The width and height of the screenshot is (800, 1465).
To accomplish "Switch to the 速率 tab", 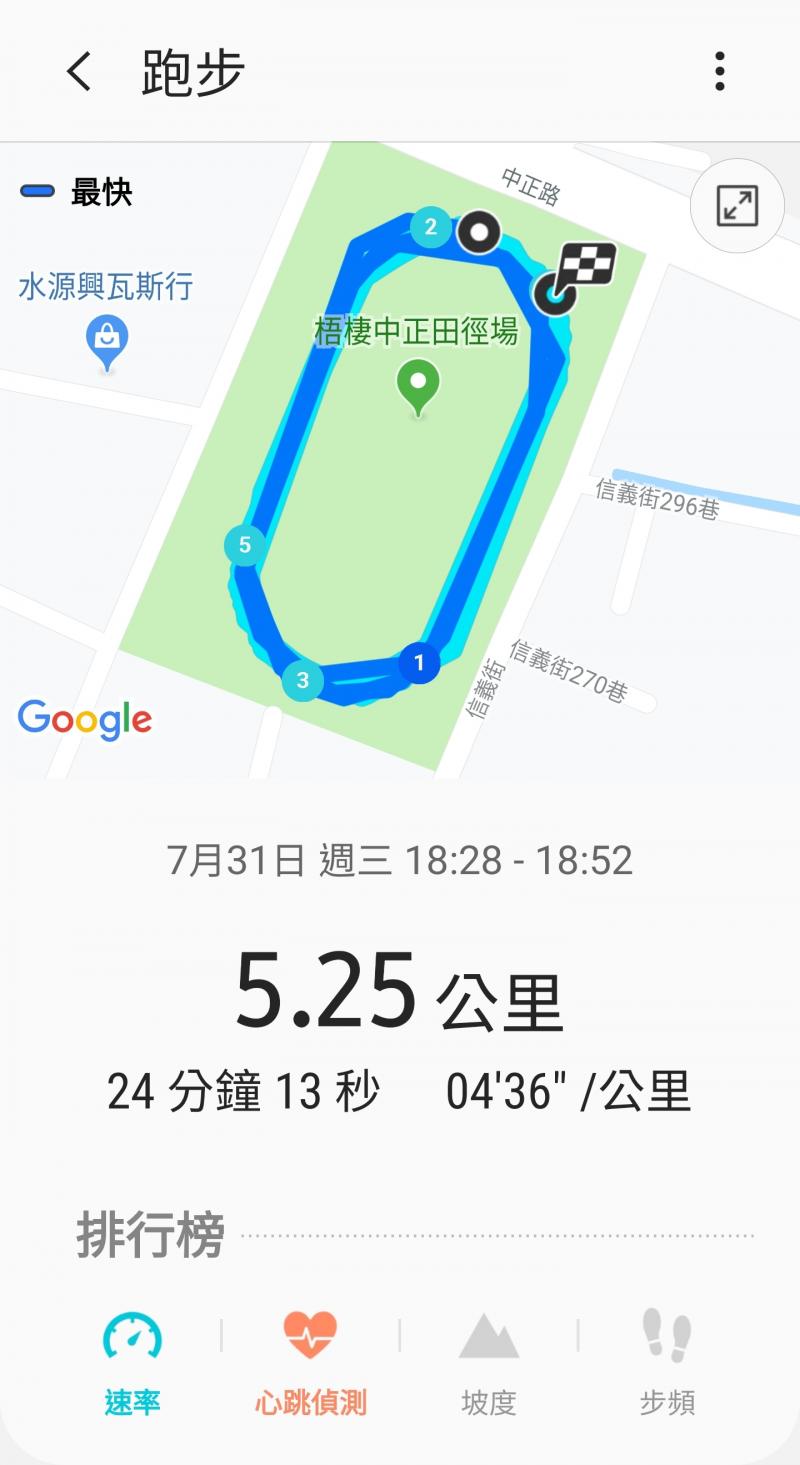I will 132,1362.
